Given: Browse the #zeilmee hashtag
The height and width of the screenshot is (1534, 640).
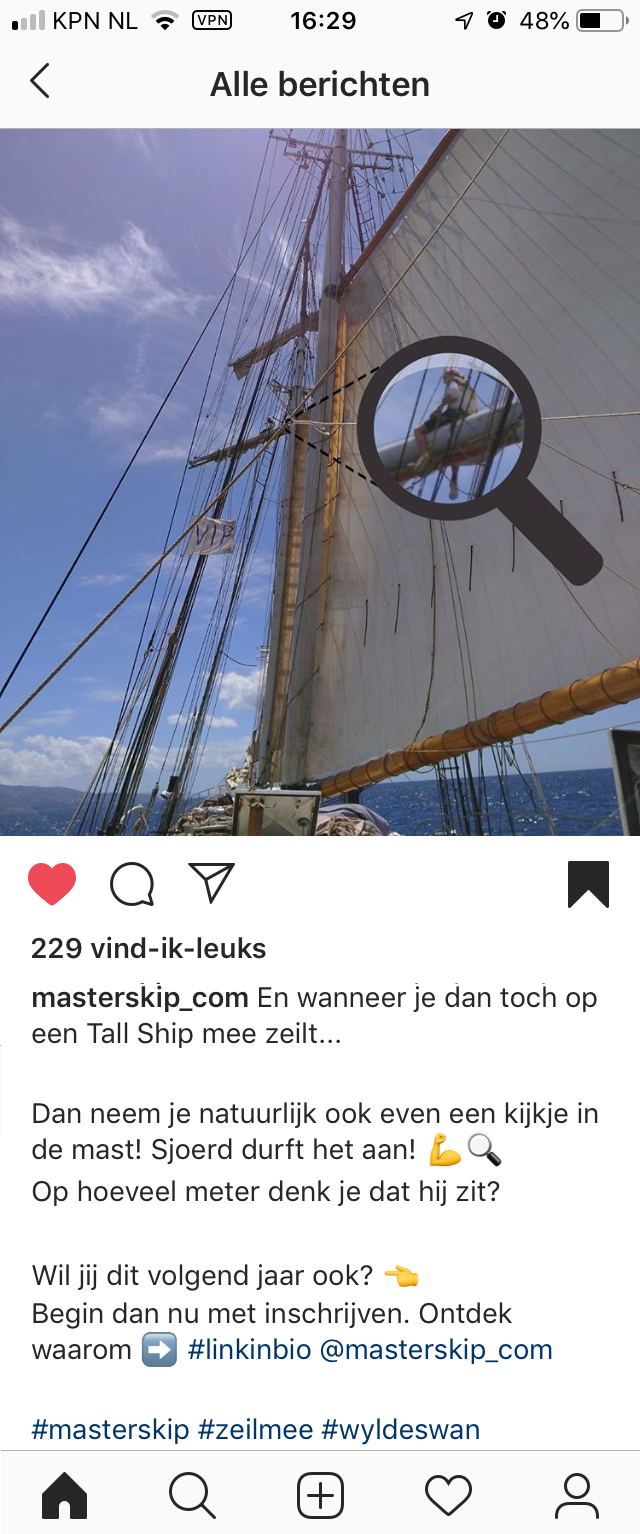Looking at the screenshot, I should [256, 1429].
